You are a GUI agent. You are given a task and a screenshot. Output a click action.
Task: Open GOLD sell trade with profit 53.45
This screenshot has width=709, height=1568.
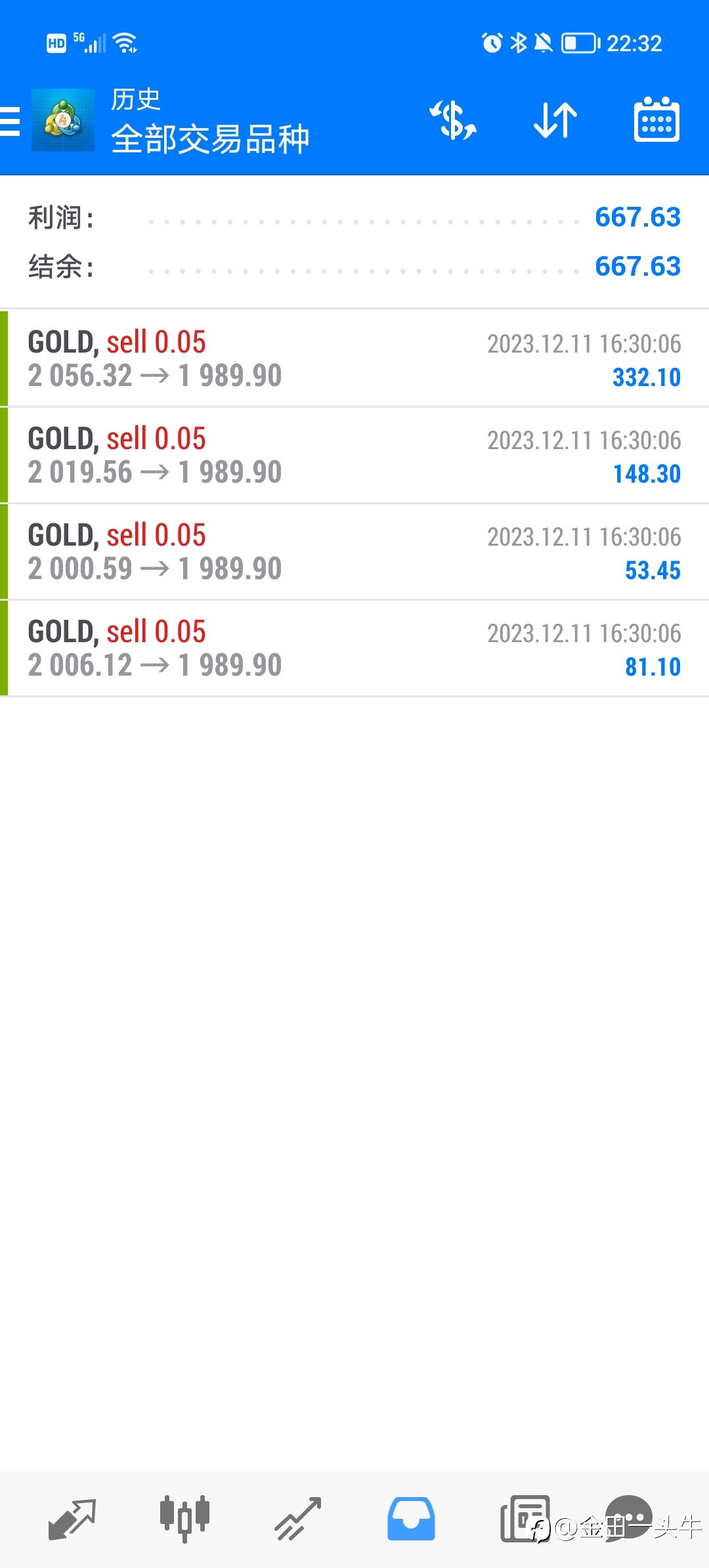click(354, 552)
